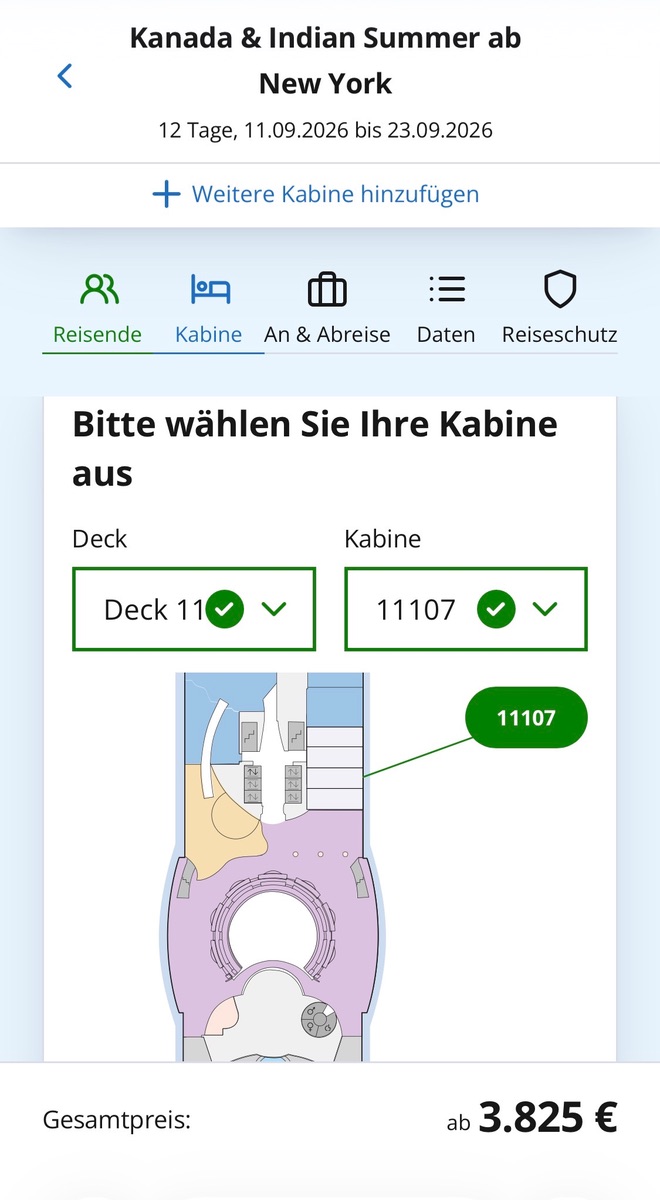
Task: Expand the Kabine 11107 dropdown
Action: point(466,609)
